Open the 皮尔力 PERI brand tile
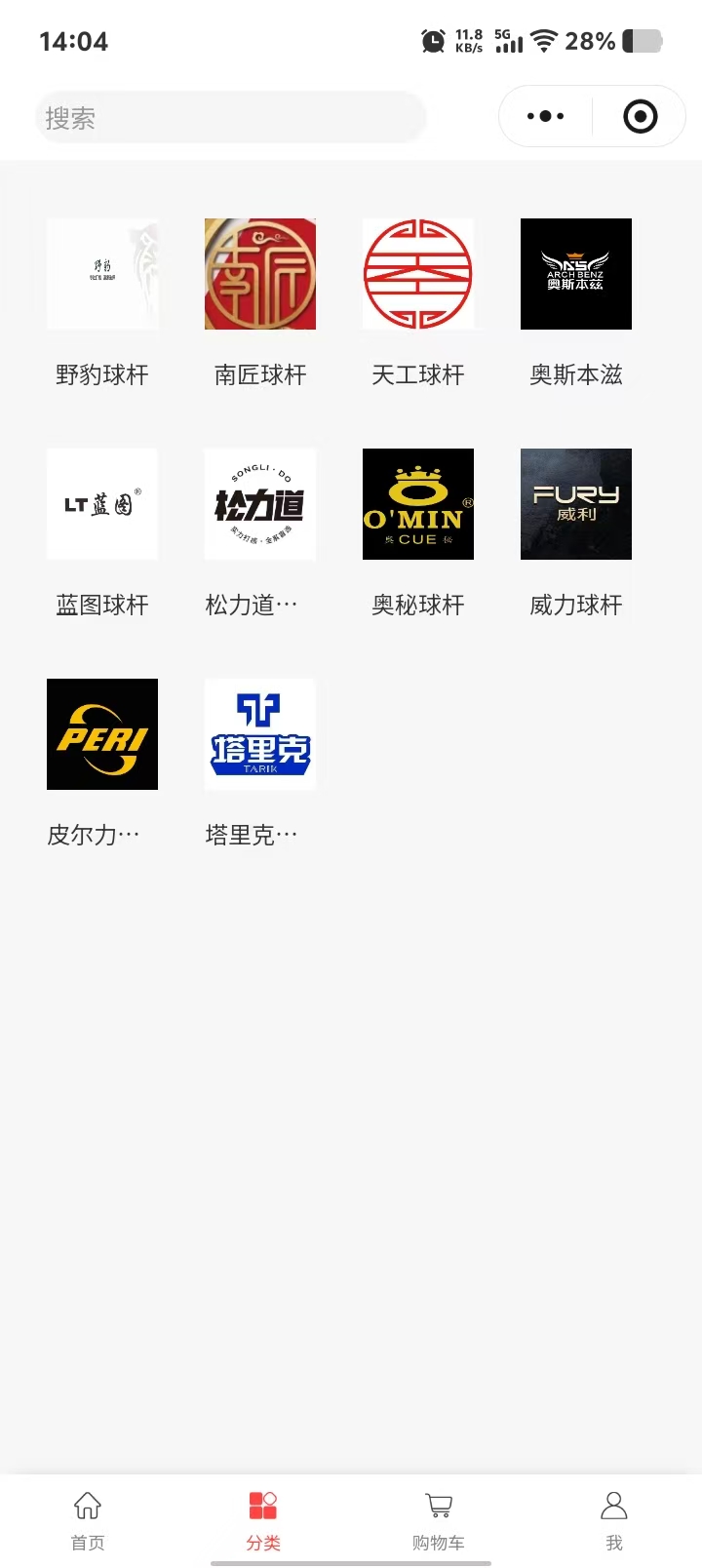The image size is (702, 1568). point(102,735)
